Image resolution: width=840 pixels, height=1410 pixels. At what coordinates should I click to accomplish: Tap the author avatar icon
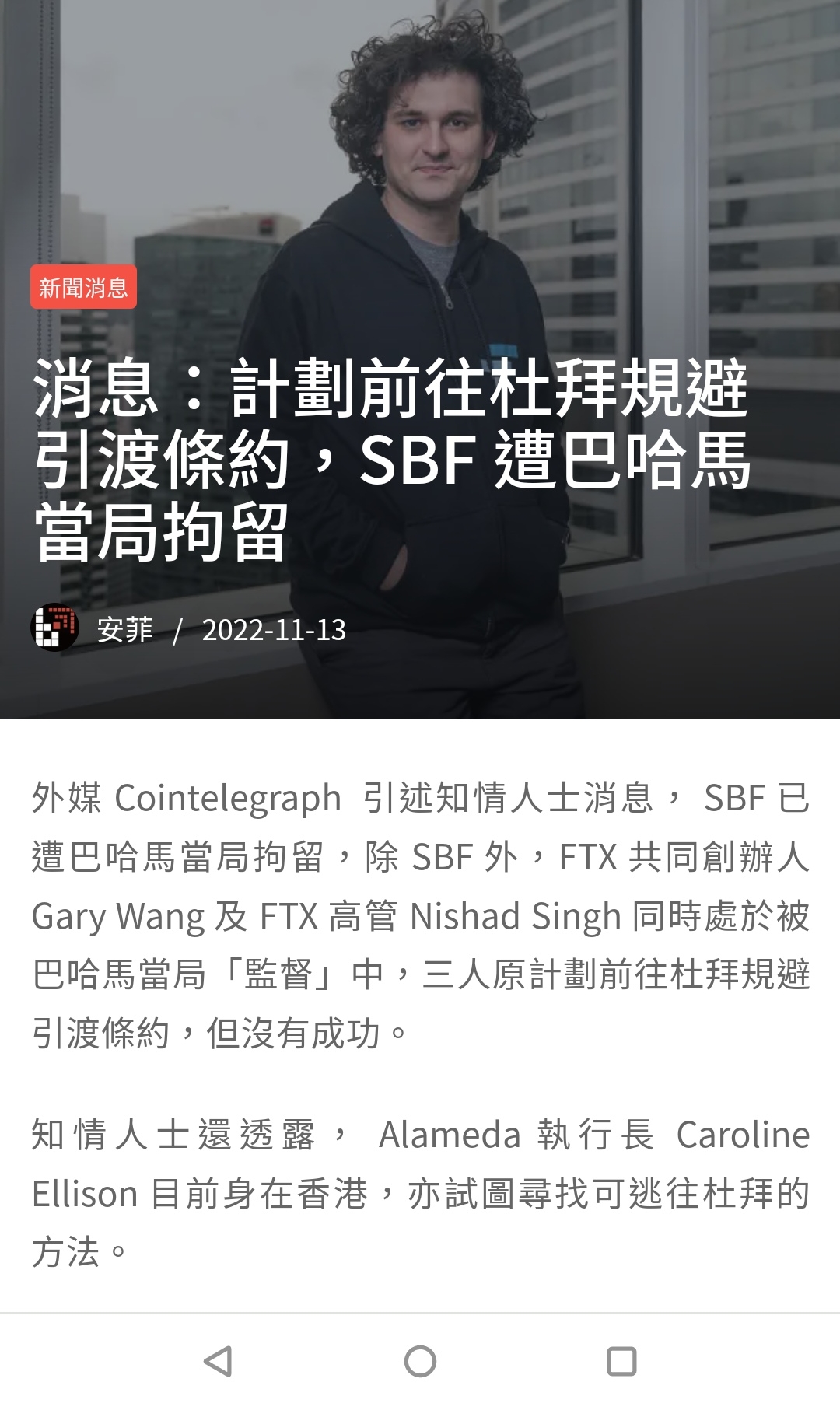click(54, 627)
